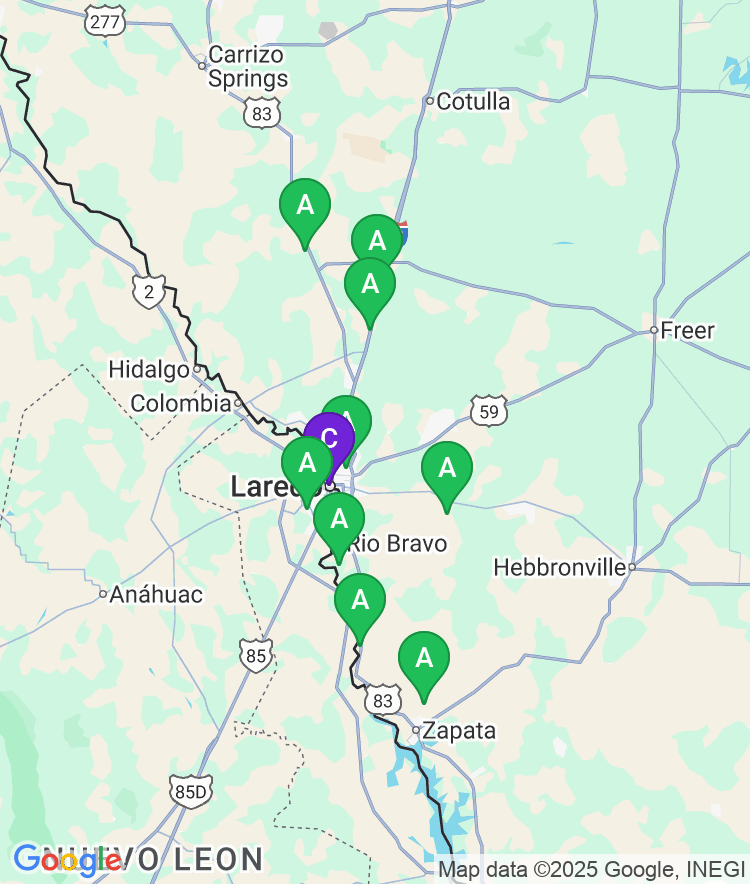This screenshot has height=884, width=750.
Task: Select the A marker east of Laredo near US 59
Action: (x=447, y=467)
